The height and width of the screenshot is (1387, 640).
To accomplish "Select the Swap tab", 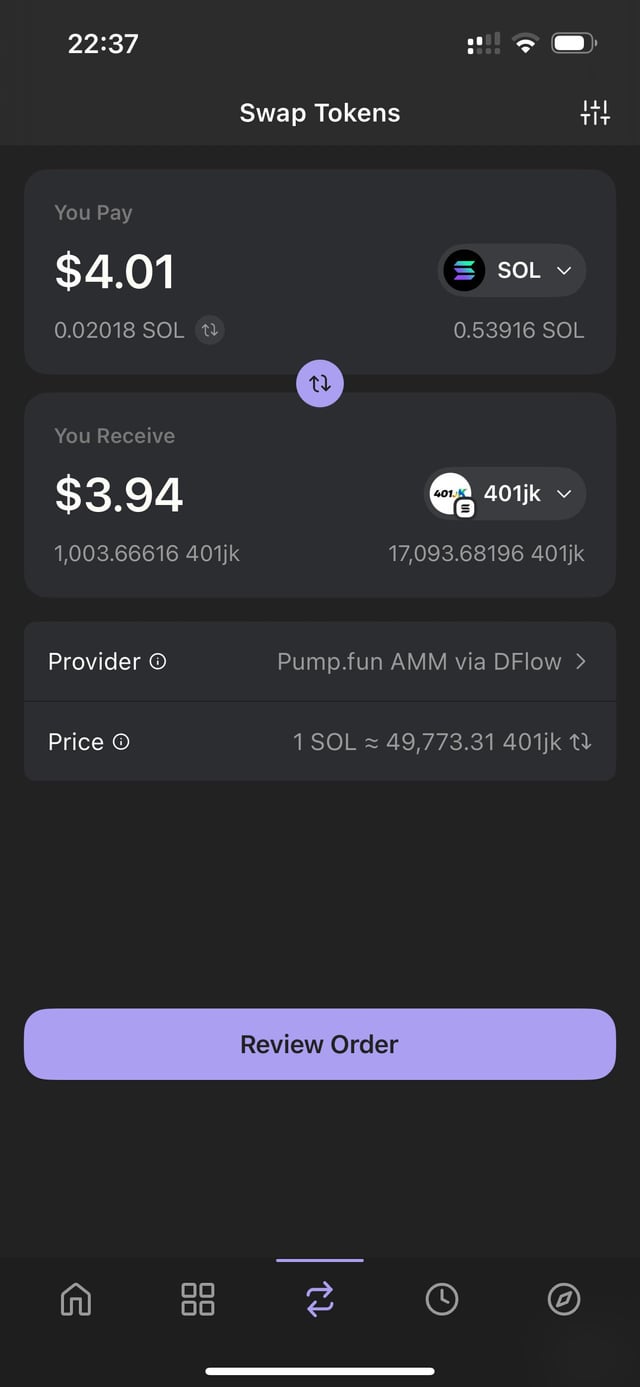I will coord(320,1299).
